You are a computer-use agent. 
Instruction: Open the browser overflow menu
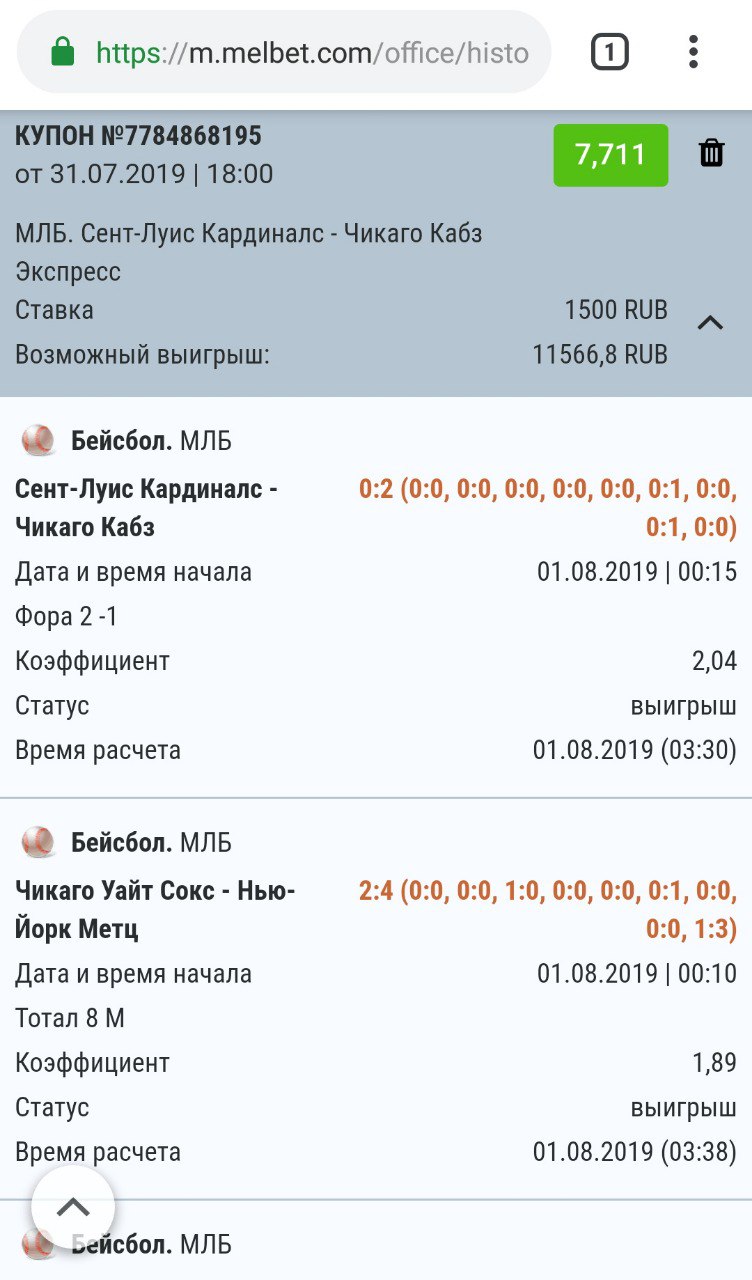tap(694, 52)
